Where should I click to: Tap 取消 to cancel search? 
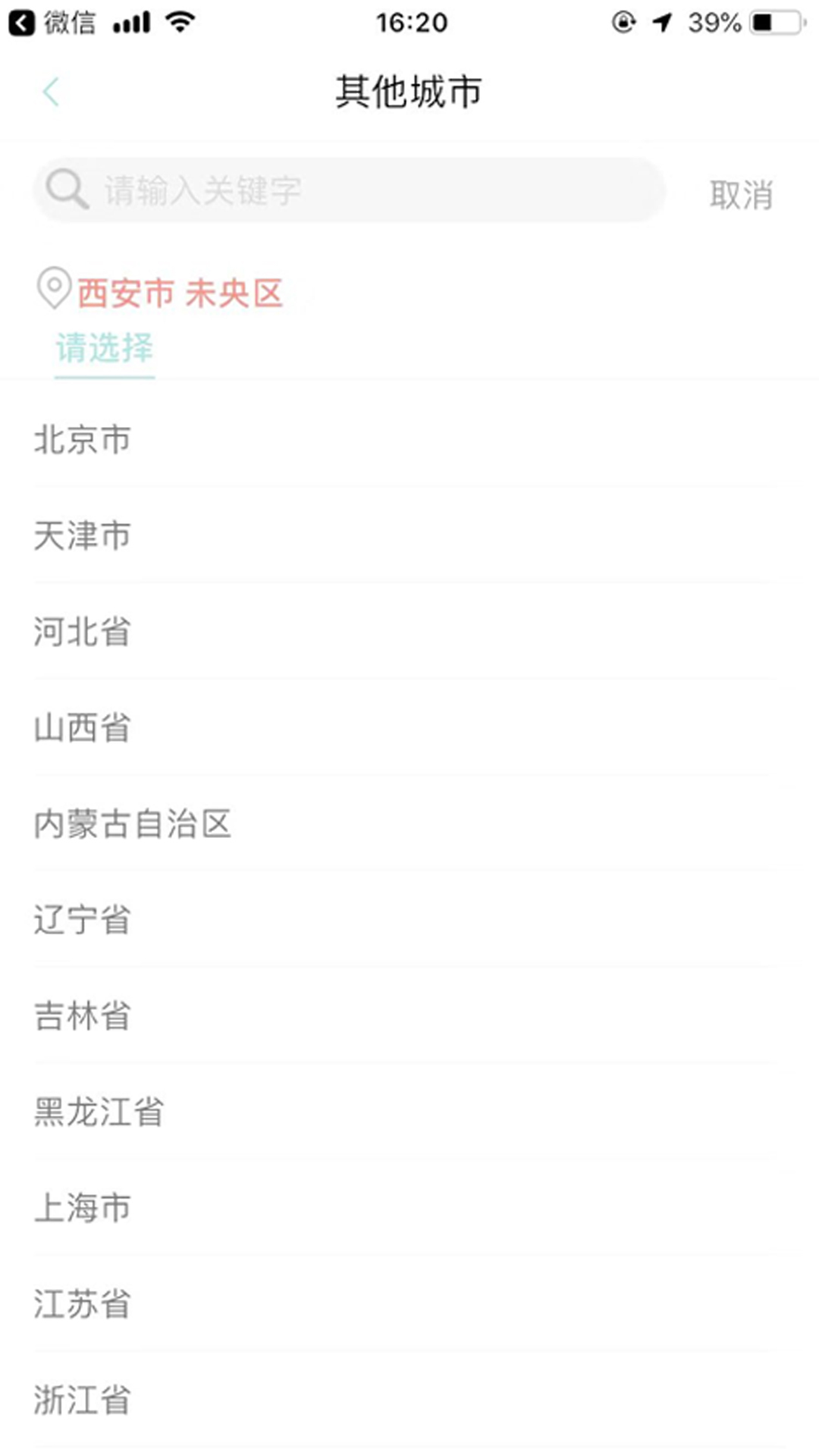tap(740, 195)
